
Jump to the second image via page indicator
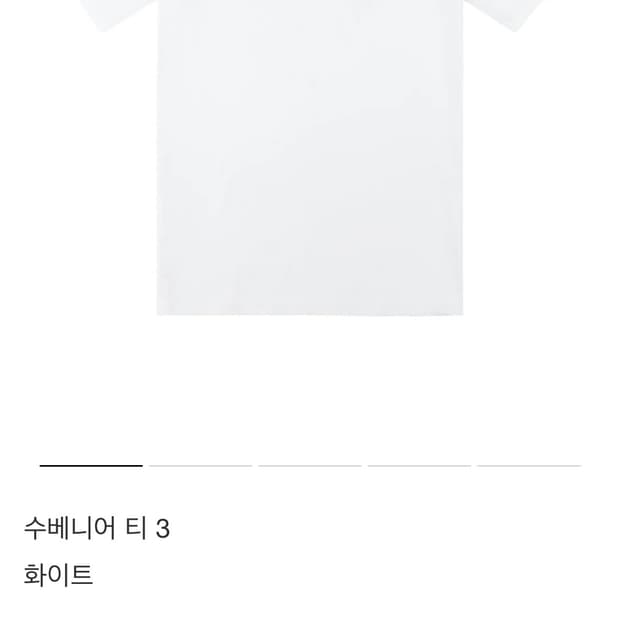(200, 465)
